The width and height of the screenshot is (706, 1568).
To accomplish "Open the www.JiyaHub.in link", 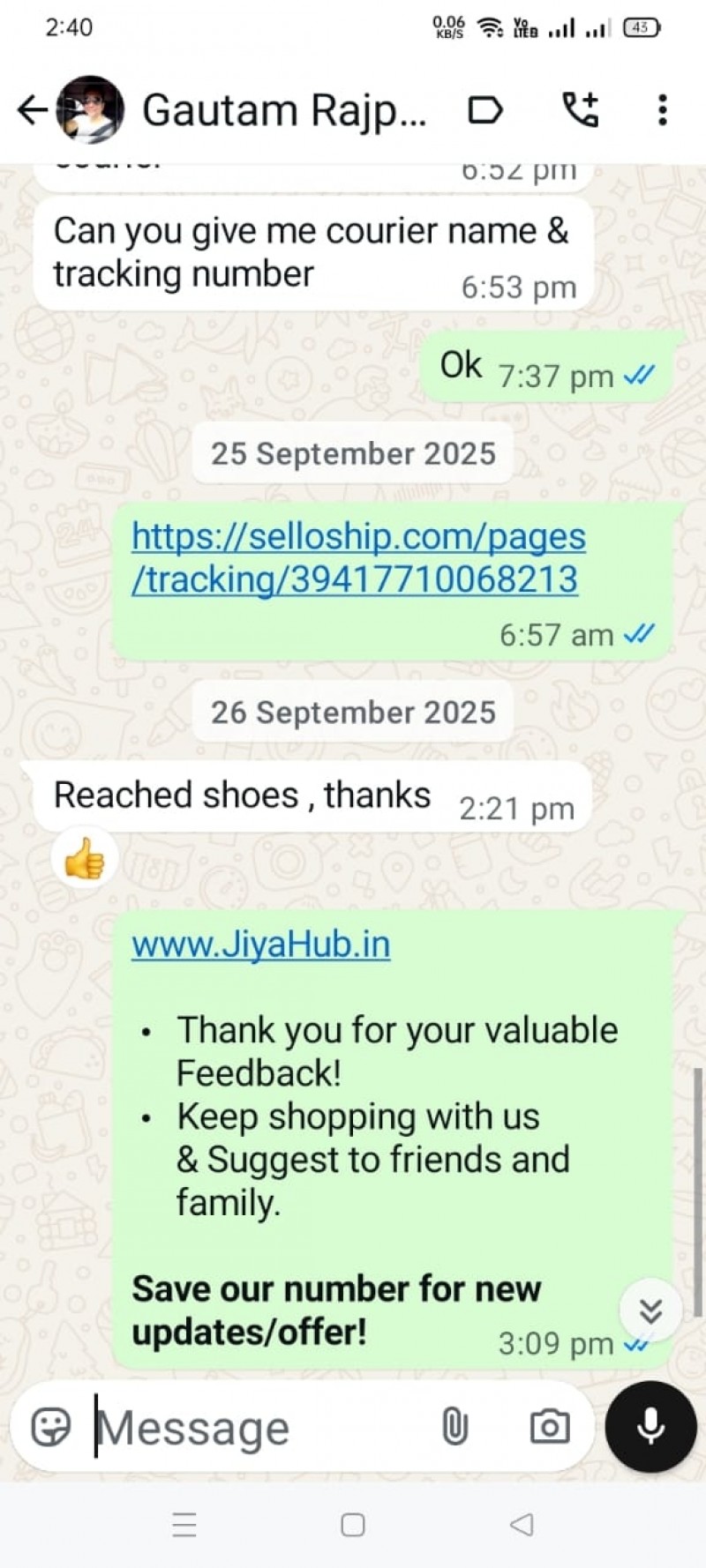I will 260,945.
